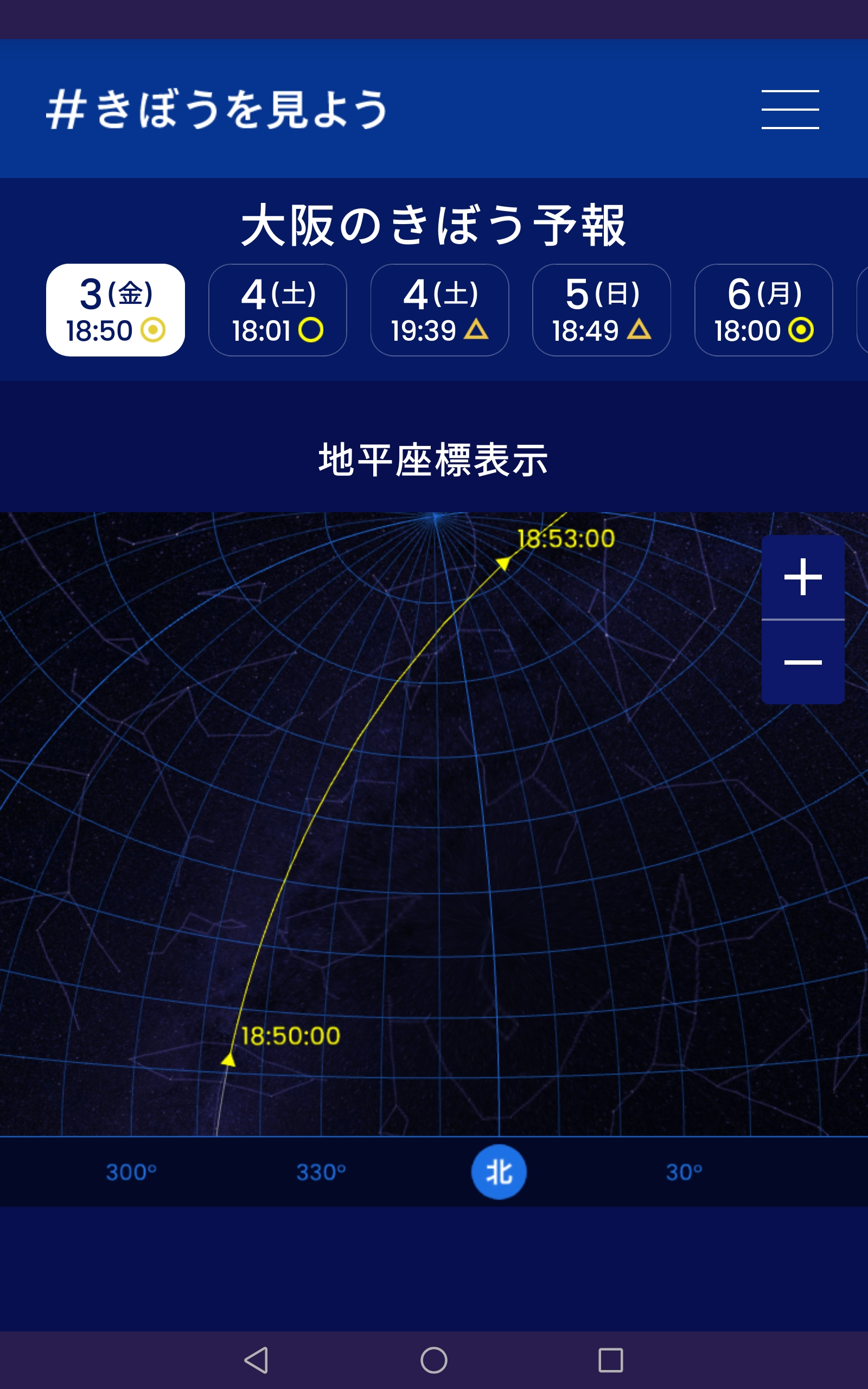
Task: Select the 4(土) 18:01 forecast
Action: (277, 310)
